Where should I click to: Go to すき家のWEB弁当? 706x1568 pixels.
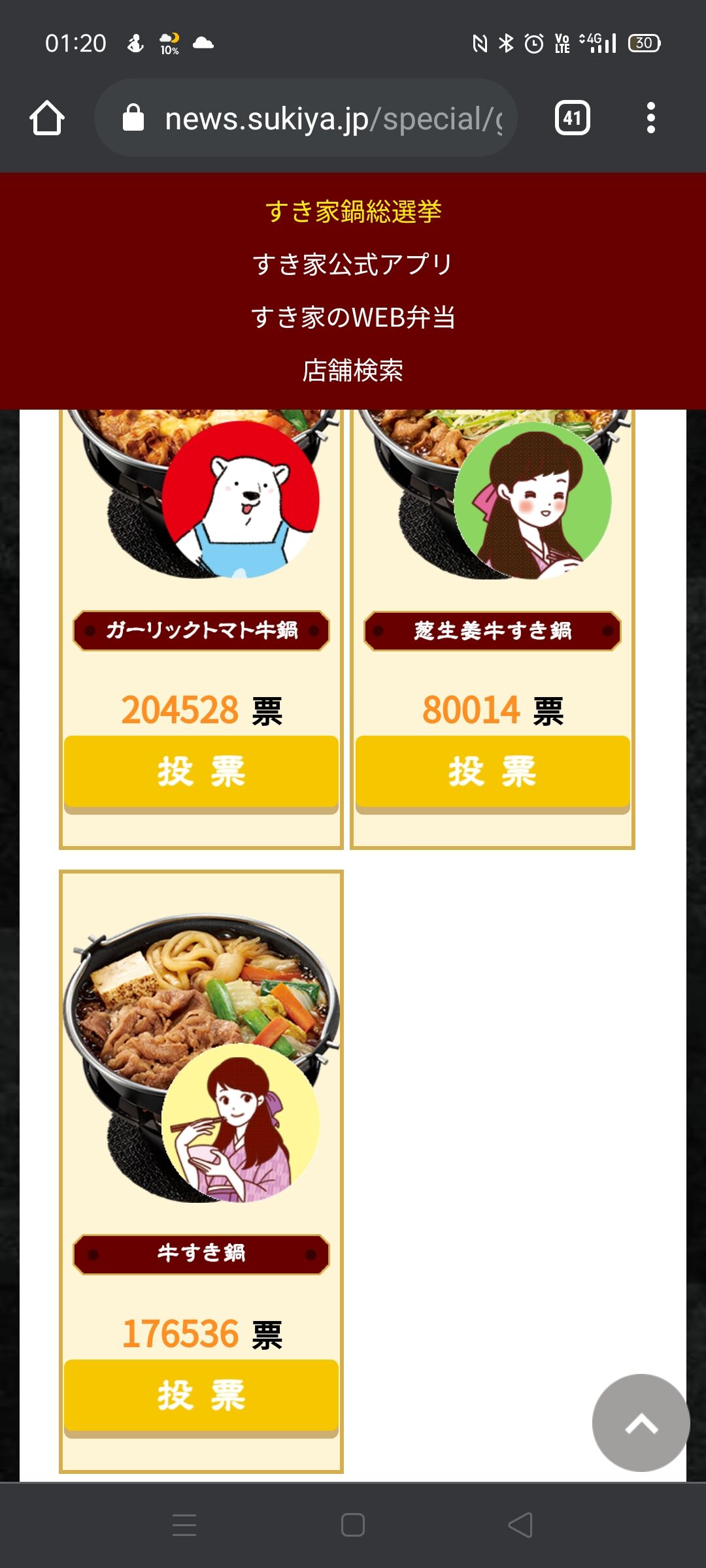click(353, 318)
